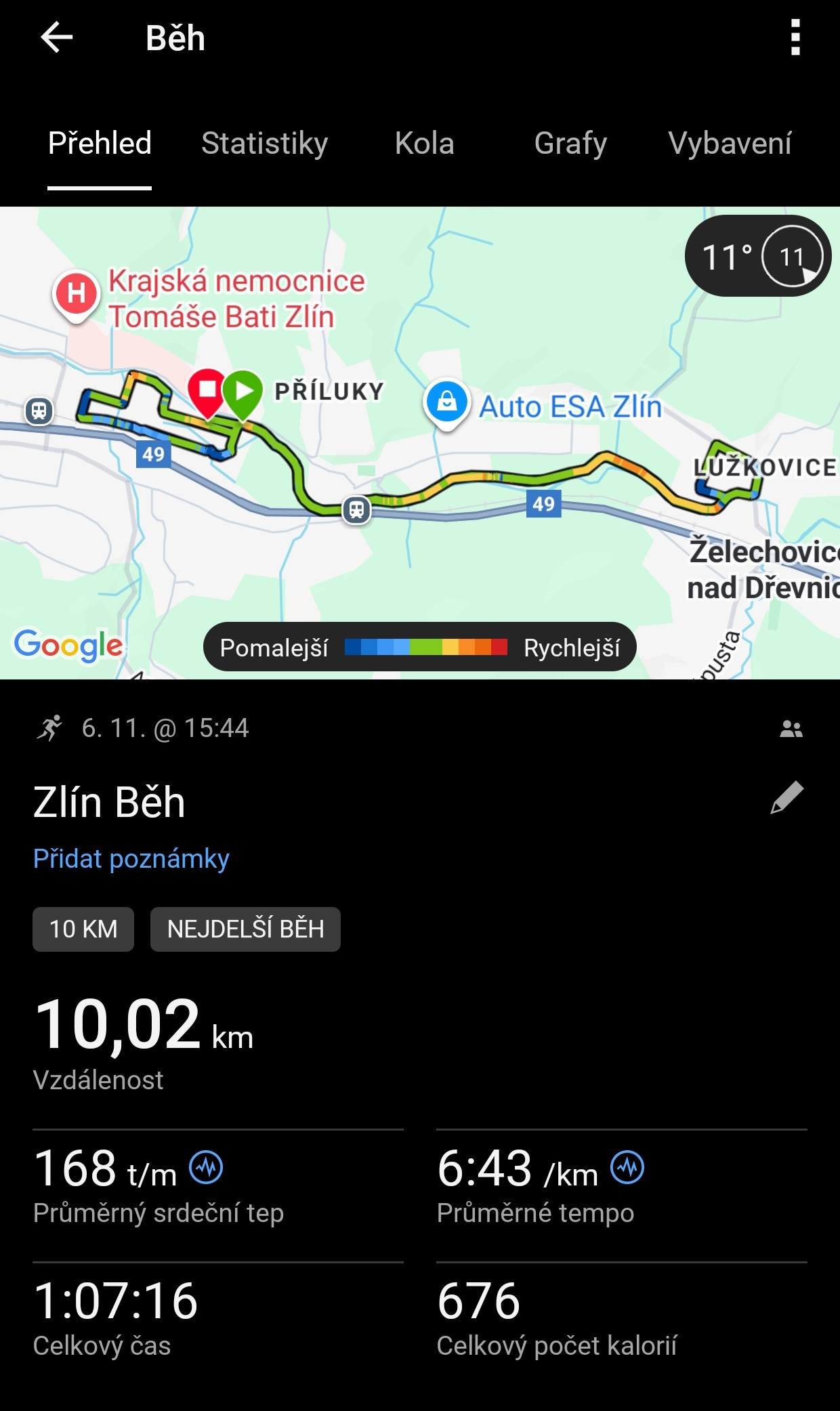Tap Přidat poznámky link

tap(131, 859)
